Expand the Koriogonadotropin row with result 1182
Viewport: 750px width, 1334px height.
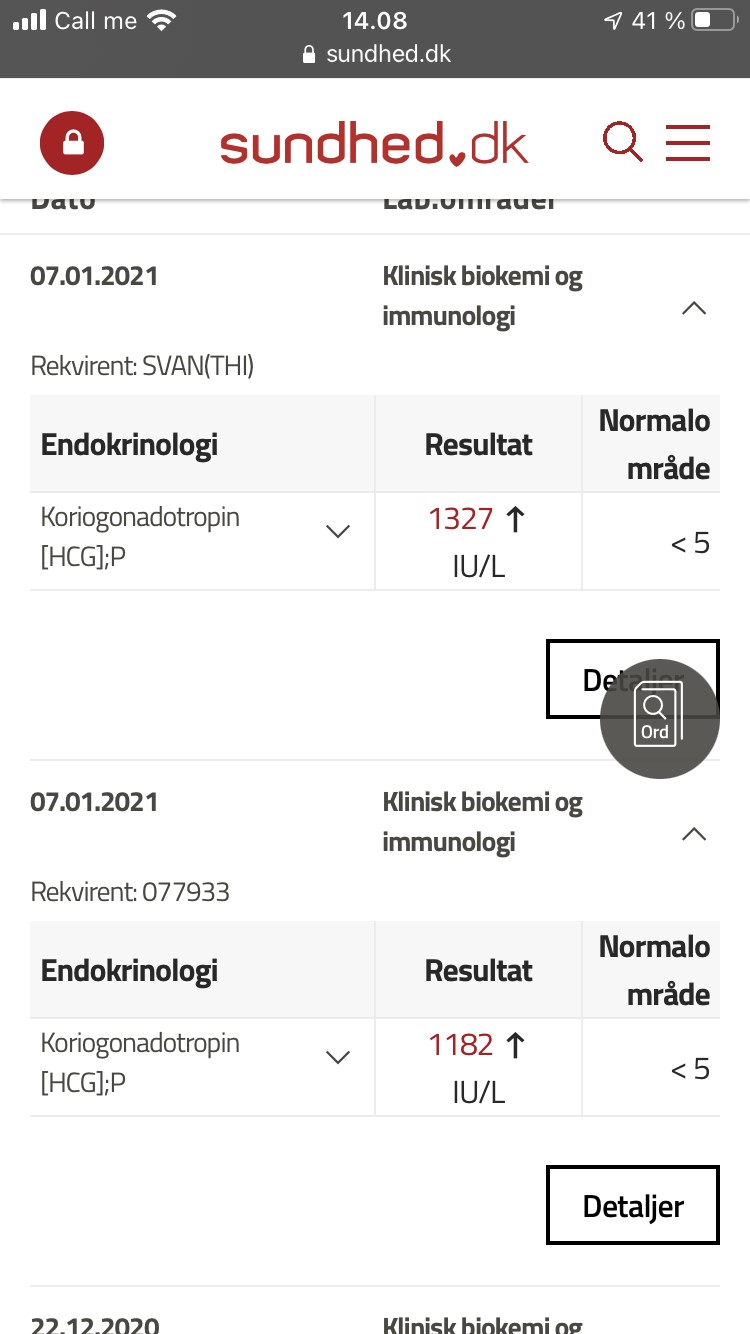338,1057
